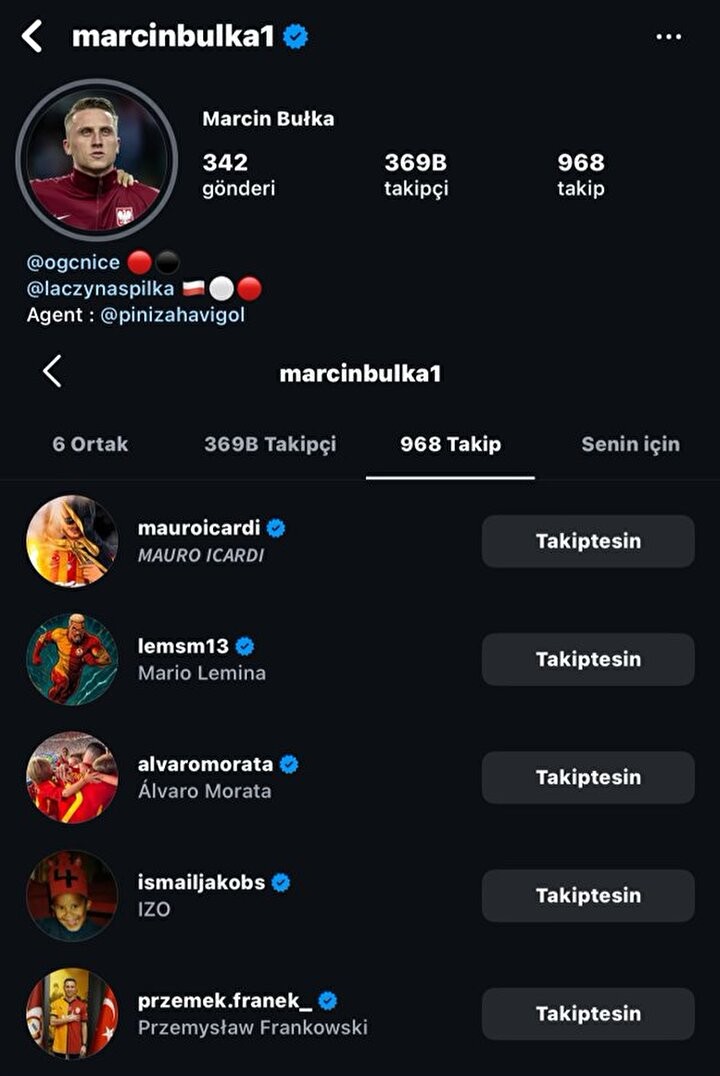This screenshot has width=720, height=1076.
Task: Open the ismailjakobs profile row
Action: coord(200,895)
